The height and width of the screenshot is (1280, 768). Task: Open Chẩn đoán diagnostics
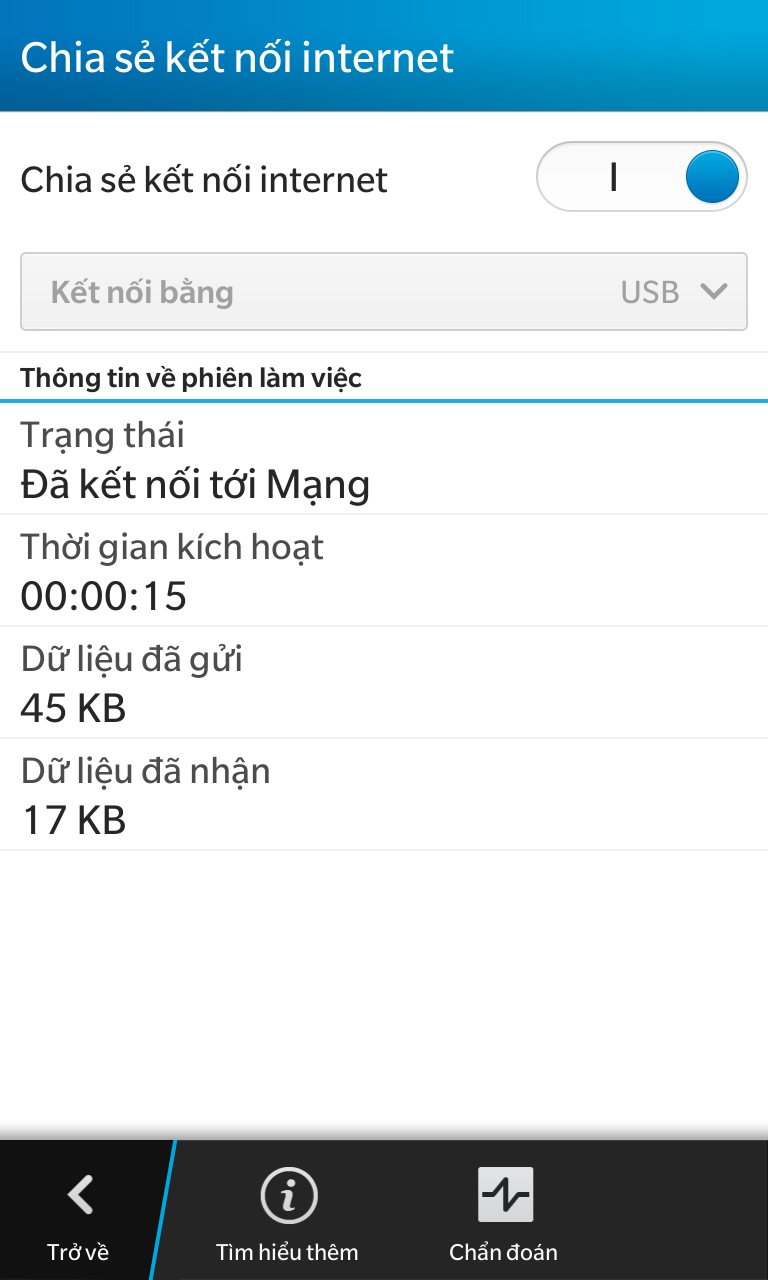click(504, 1211)
